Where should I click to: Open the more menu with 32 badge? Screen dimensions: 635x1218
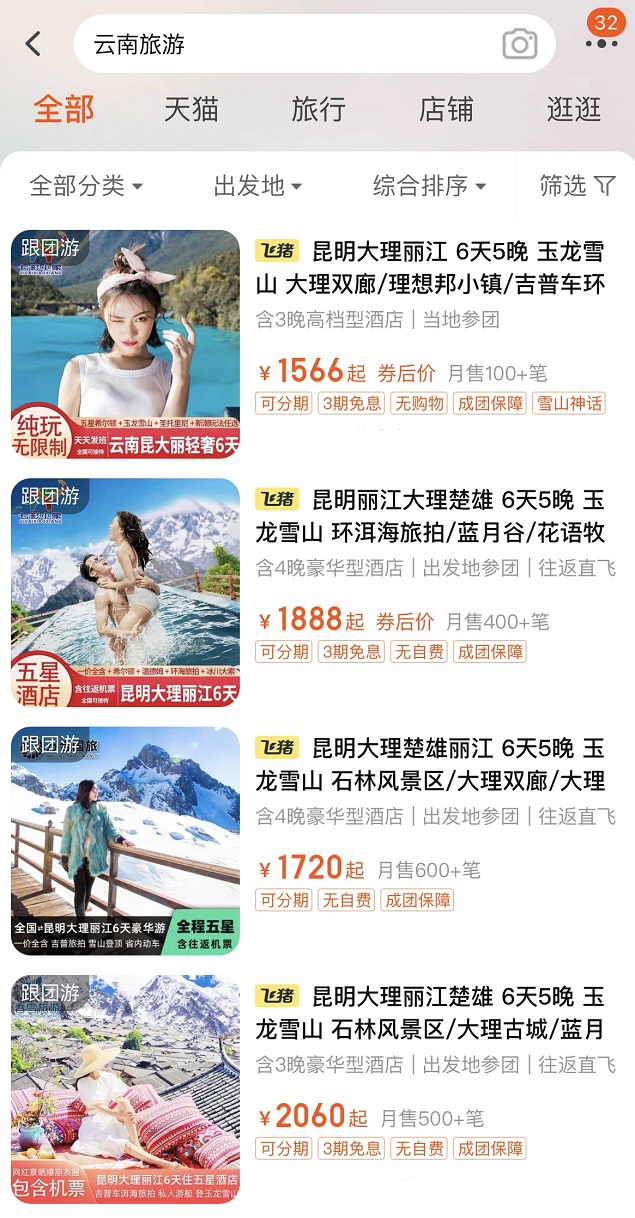pyautogui.click(x=601, y=40)
